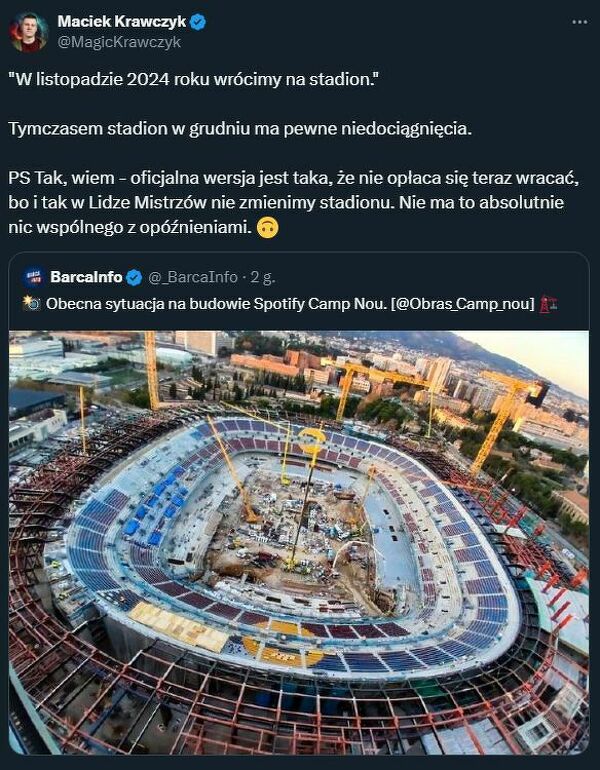Image resolution: width=600 pixels, height=770 pixels.
Task: Open the tweet's three-dot overflow menu
Action: pos(579,21)
